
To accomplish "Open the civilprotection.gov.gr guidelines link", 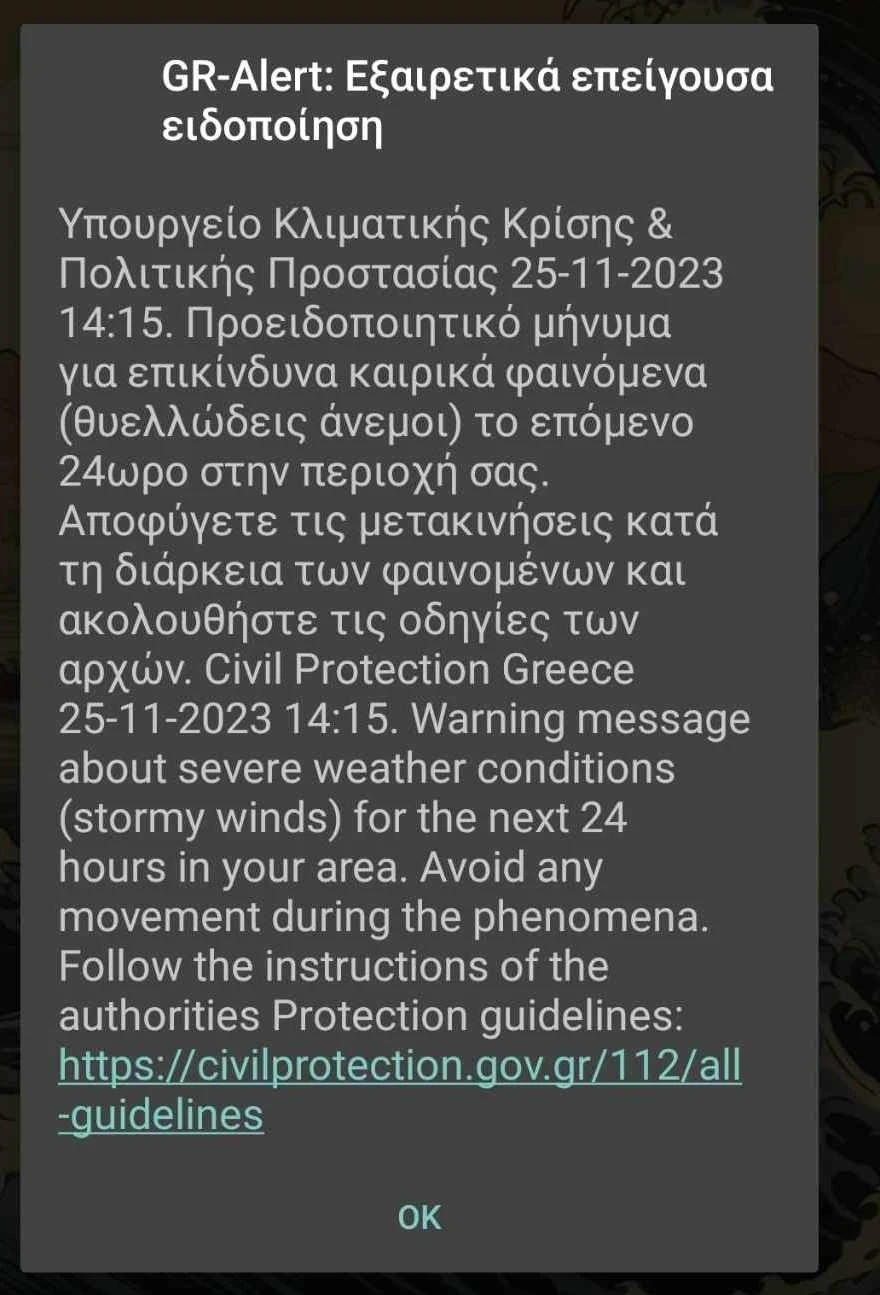I will (x=400, y=1067).
